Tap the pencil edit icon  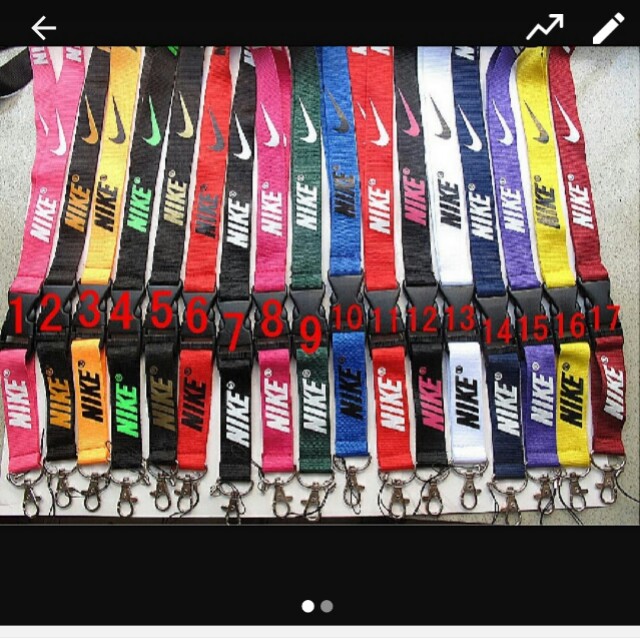click(x=608, y=28)
